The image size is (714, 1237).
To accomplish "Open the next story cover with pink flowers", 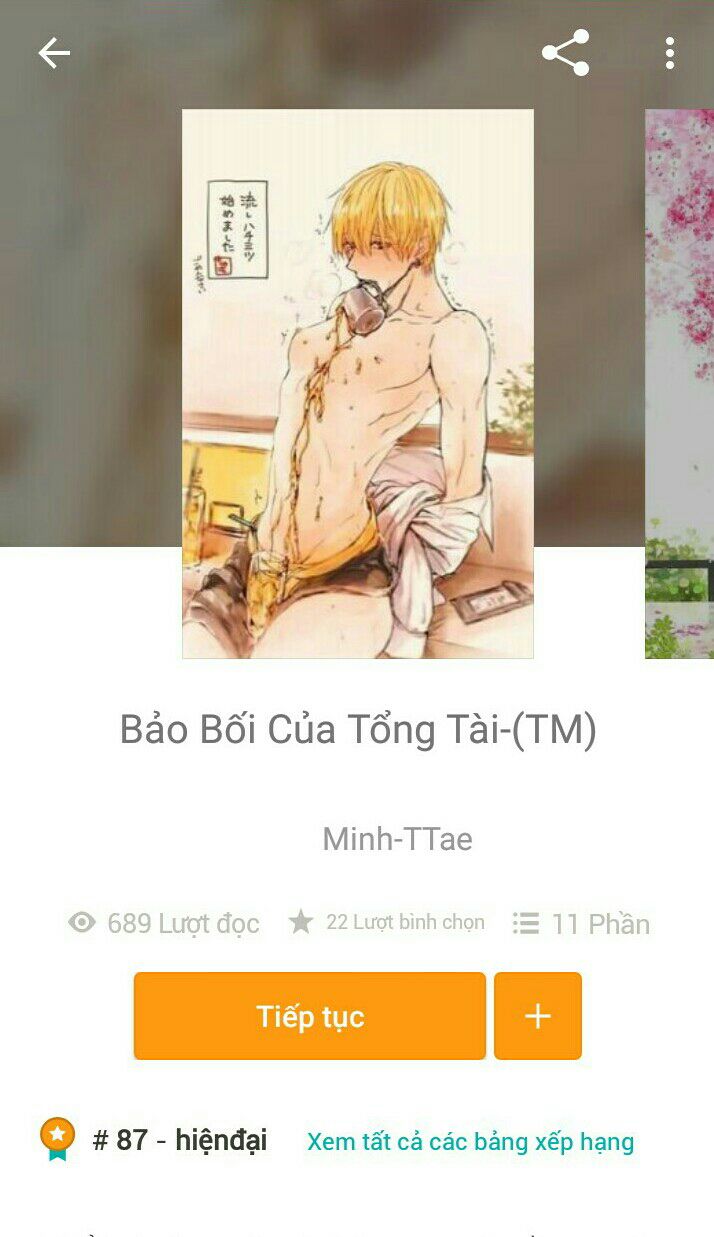I will point(680,384).
